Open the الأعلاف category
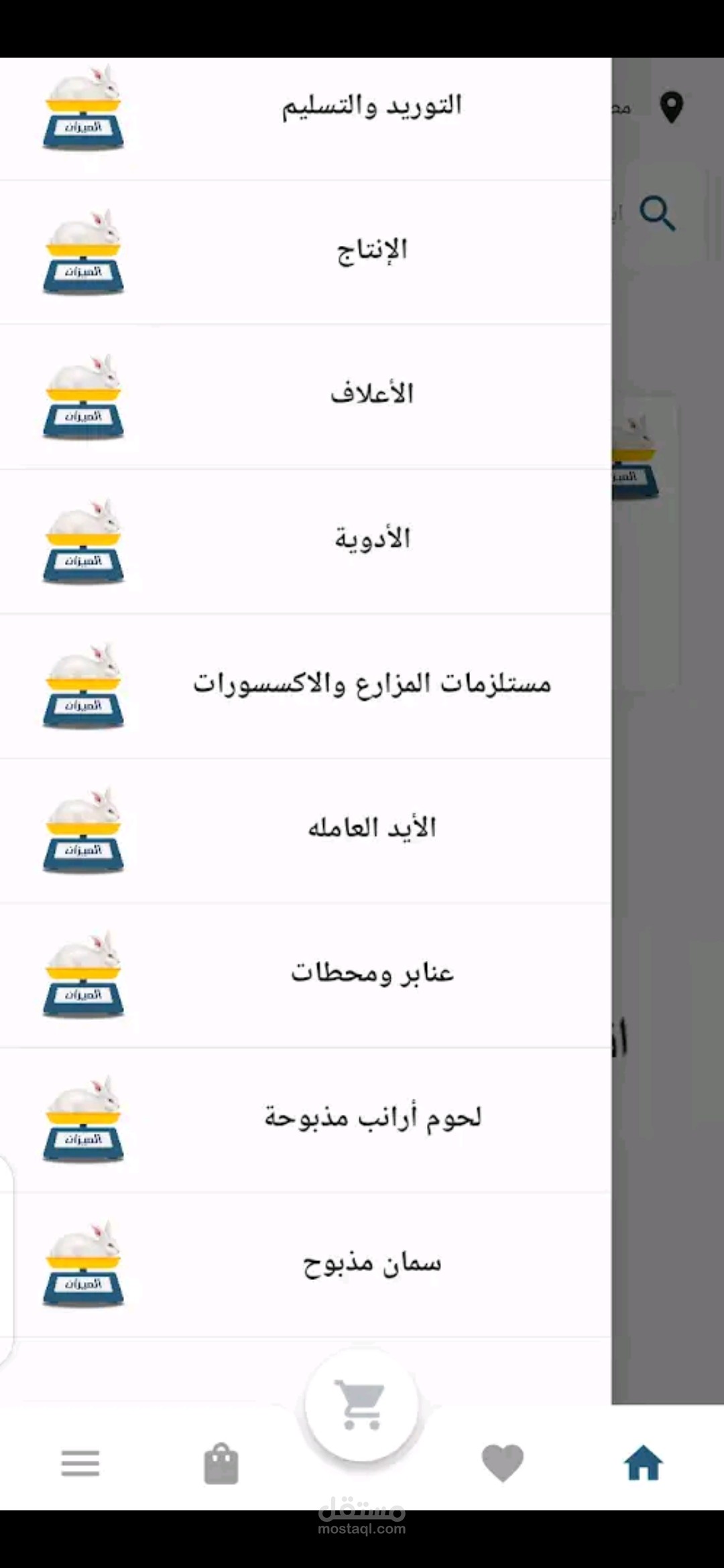This screenshot has height=1568, width=724. click(371, 395)
